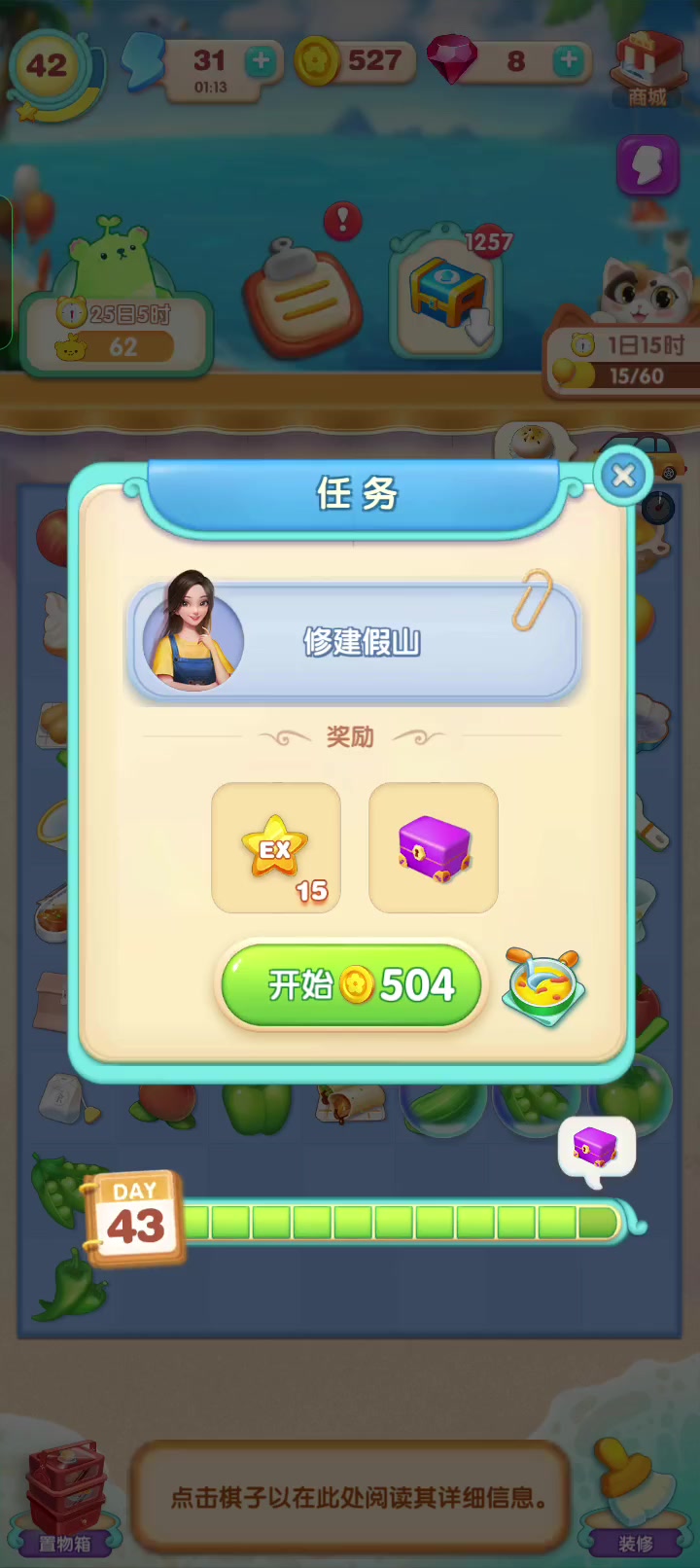
Task: View the purple treasure chest reward
Action: 434,847
